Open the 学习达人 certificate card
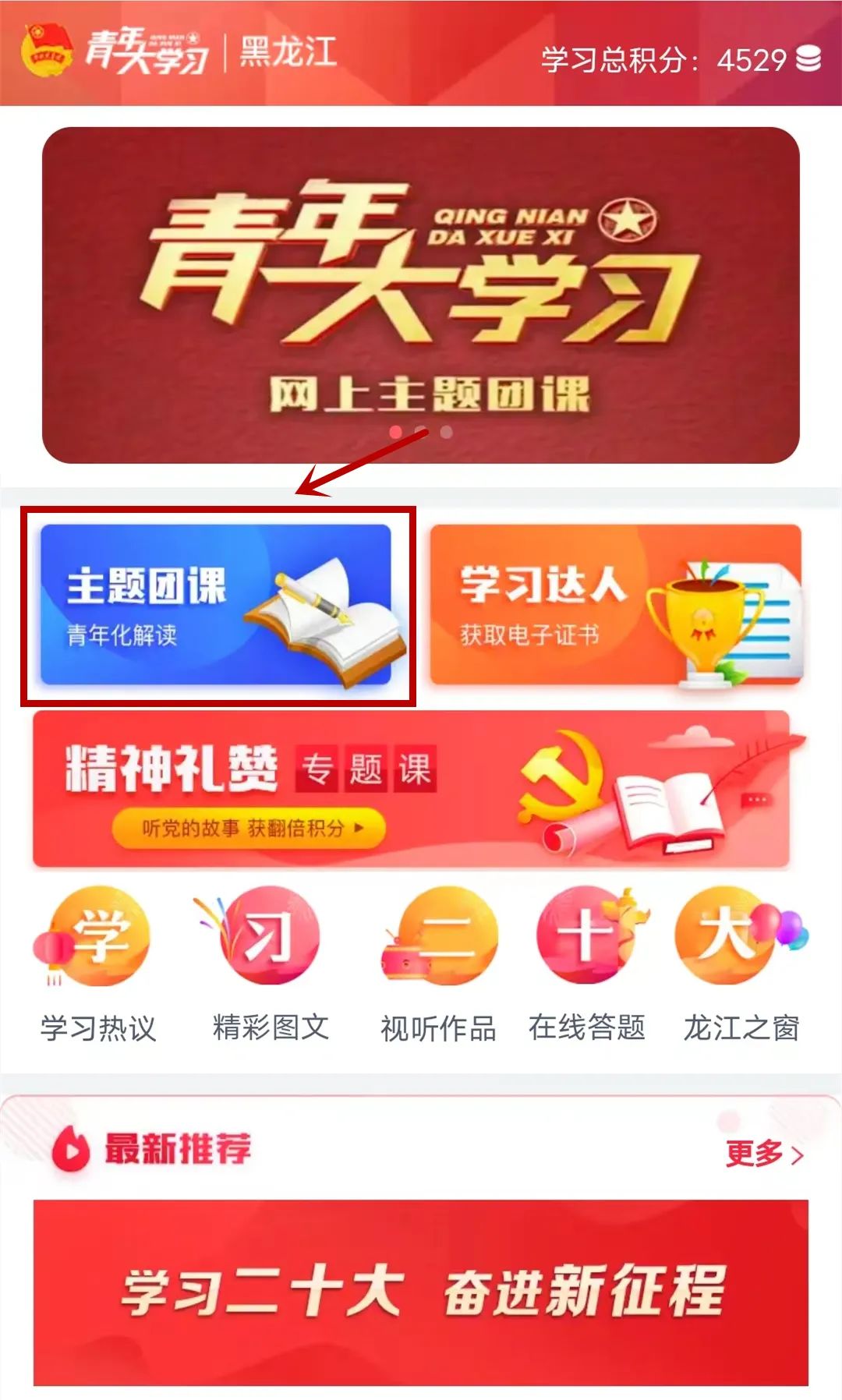Image resolution: width=842 pixels, height=1400 pixels. (x=616, y=606)
